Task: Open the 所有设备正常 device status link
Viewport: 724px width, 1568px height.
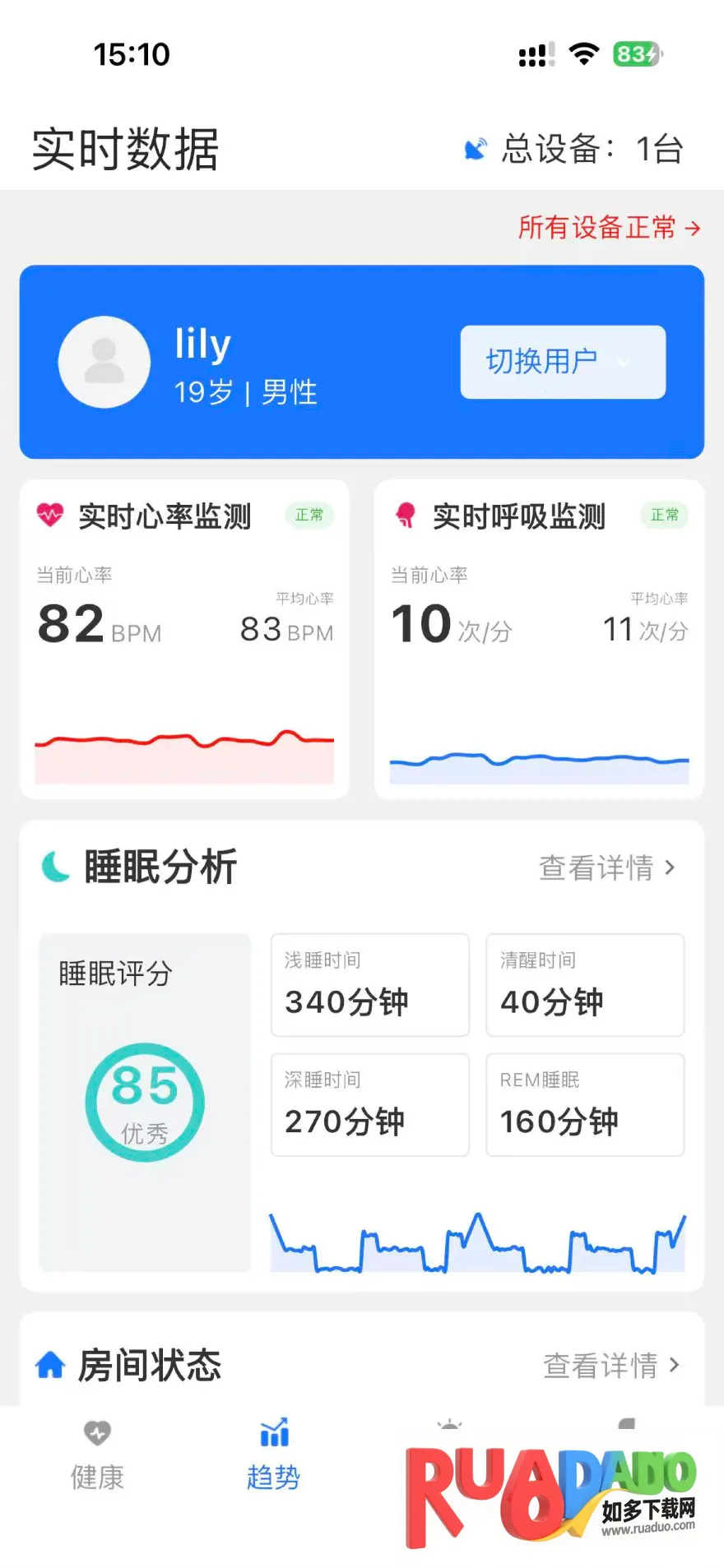Action: pos(609,227)
